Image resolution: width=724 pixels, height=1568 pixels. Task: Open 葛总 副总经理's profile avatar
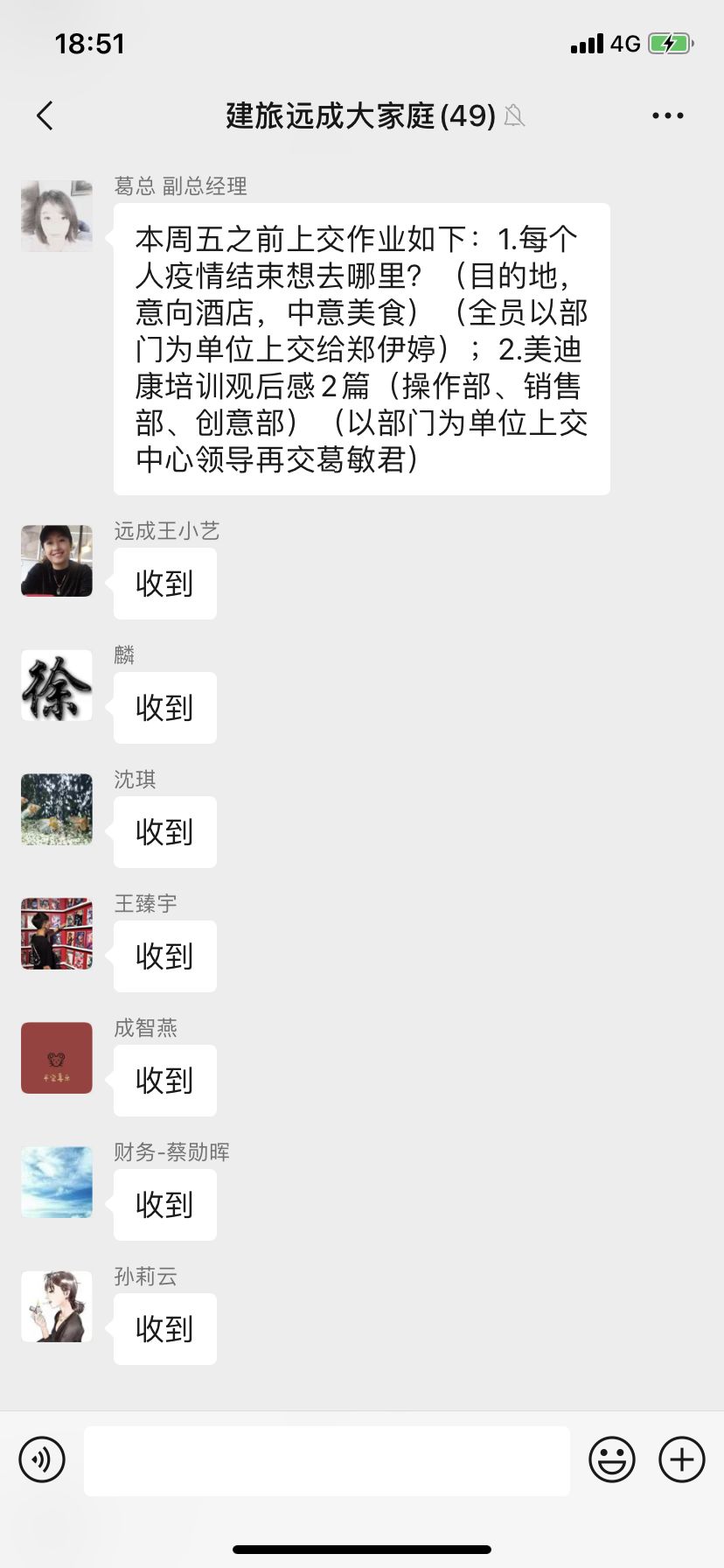[x=57, y=216]
